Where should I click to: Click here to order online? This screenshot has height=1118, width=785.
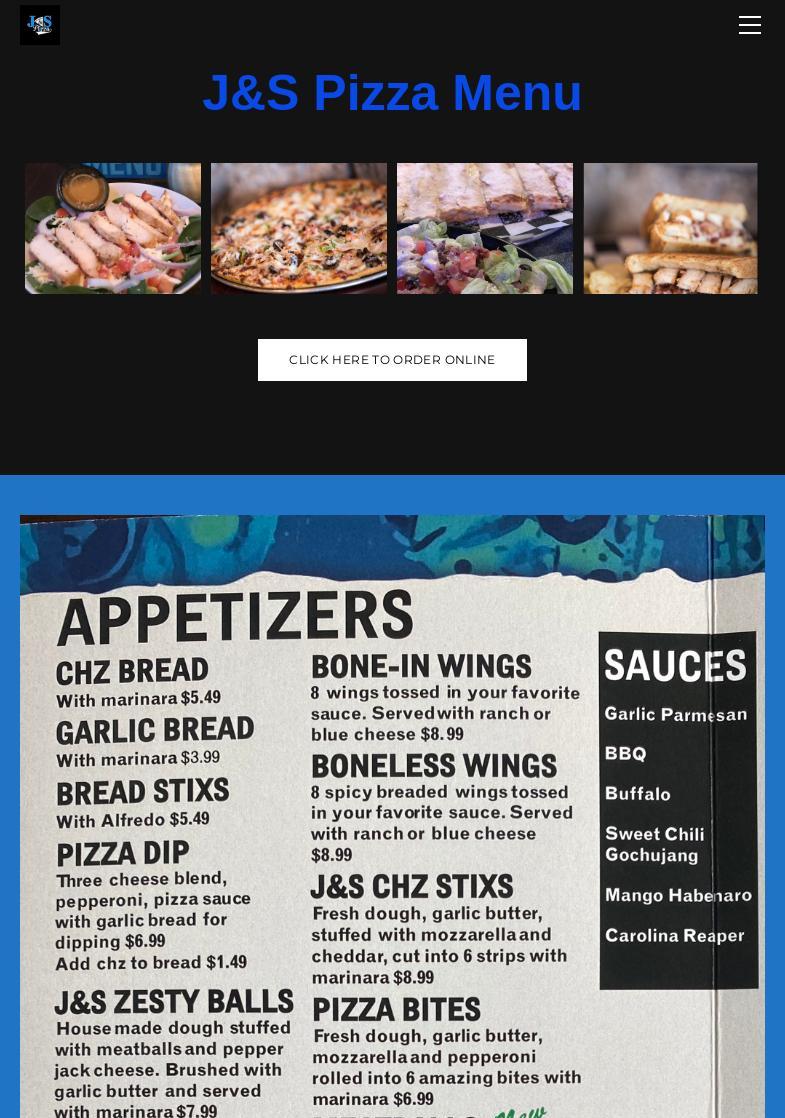point(392,360)
